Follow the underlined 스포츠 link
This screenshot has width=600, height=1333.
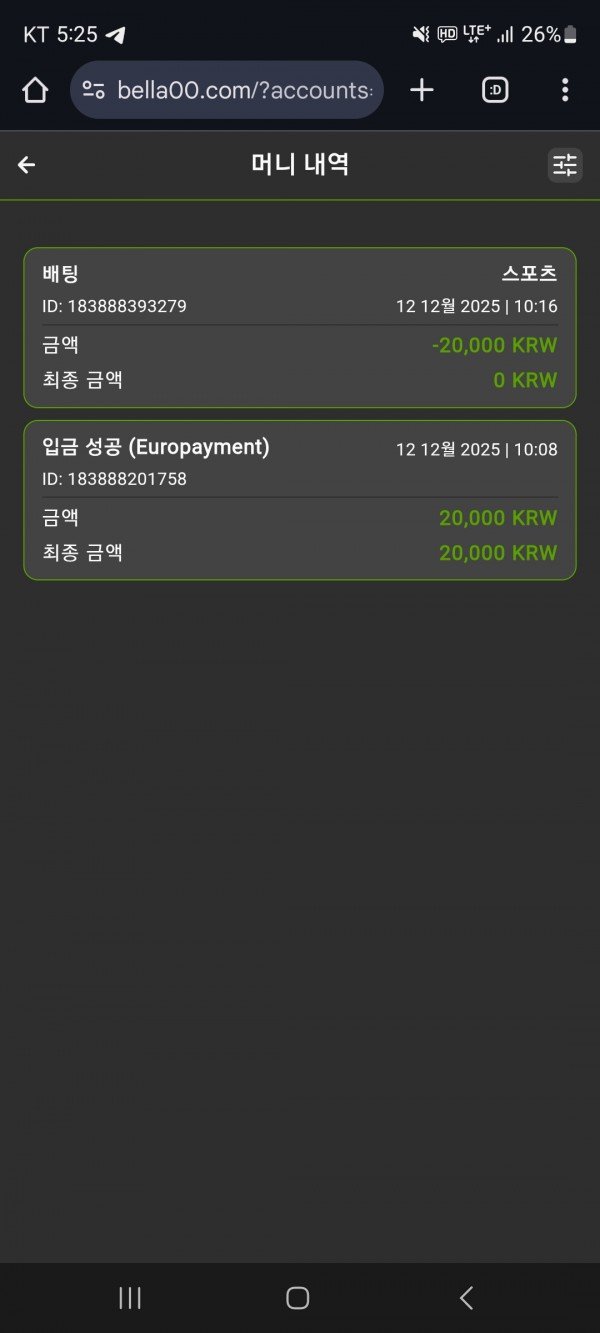coord(529,273)
